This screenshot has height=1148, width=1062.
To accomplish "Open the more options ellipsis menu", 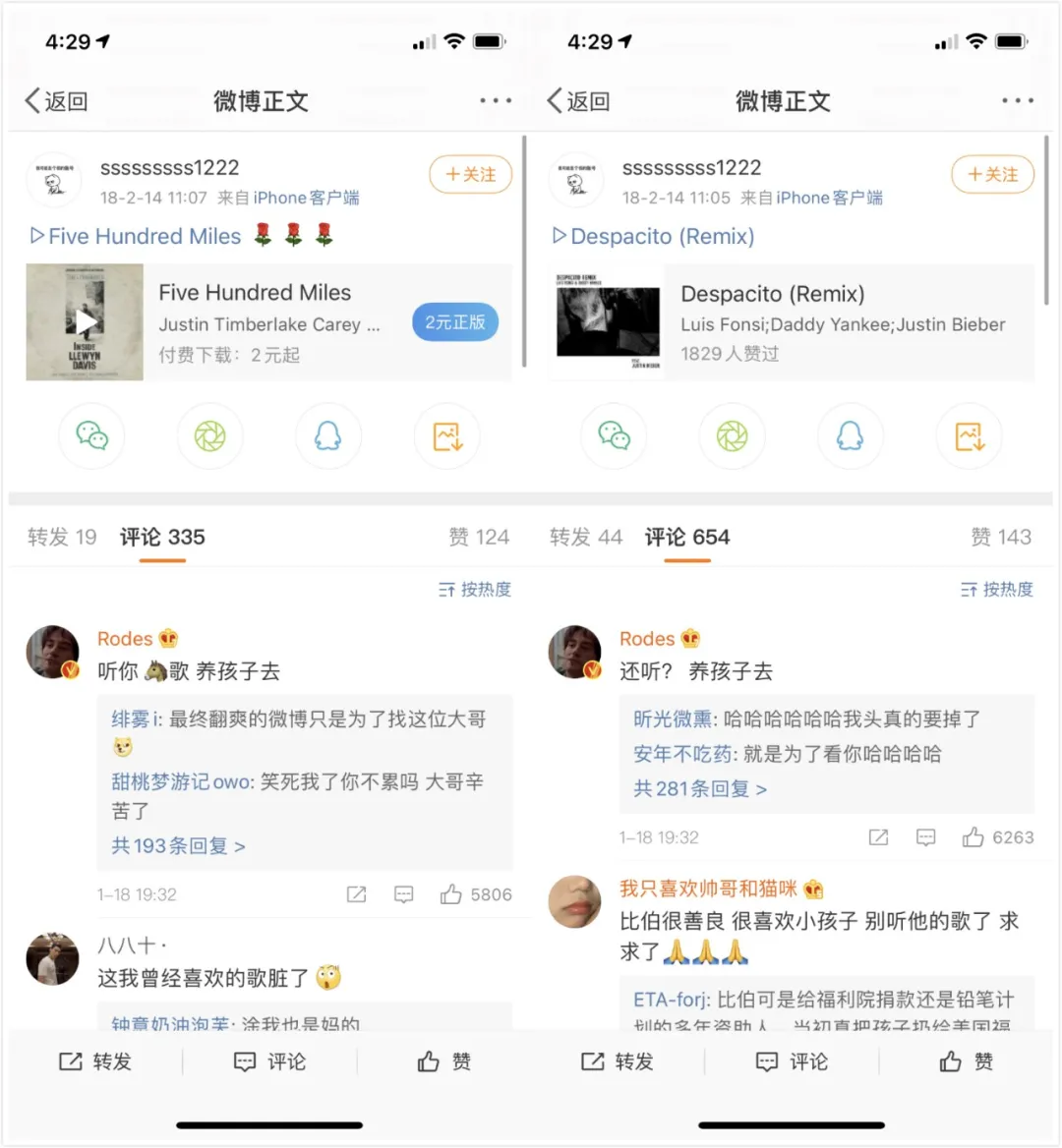I will tap(495, 99).
